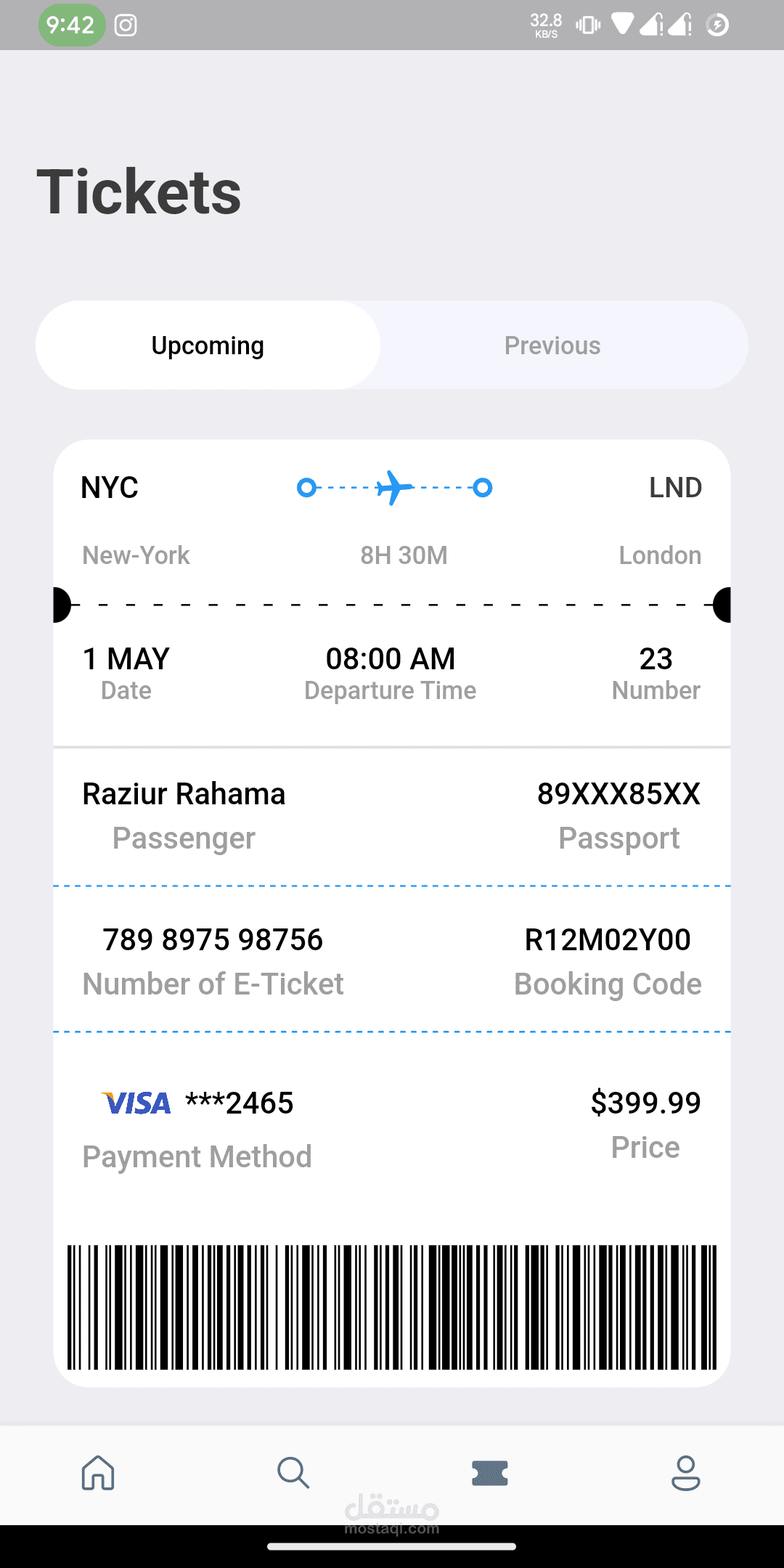Open the profile tab in bottom navigation
The height and width of the screenshot is (1568, 784).
pyautogui.click(x=685, y=1473)
